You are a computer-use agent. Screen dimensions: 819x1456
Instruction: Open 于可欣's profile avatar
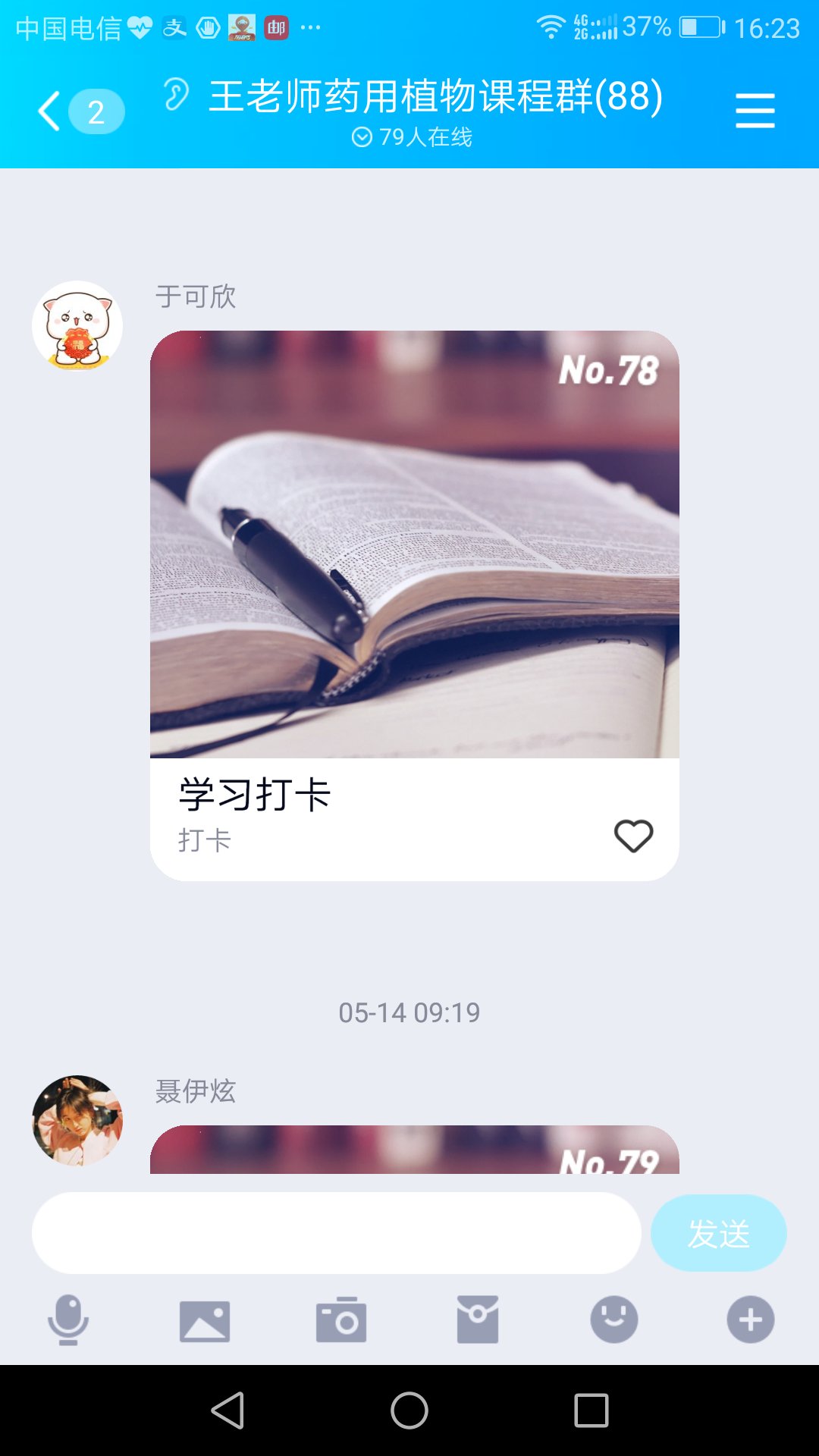click(77, 326)
